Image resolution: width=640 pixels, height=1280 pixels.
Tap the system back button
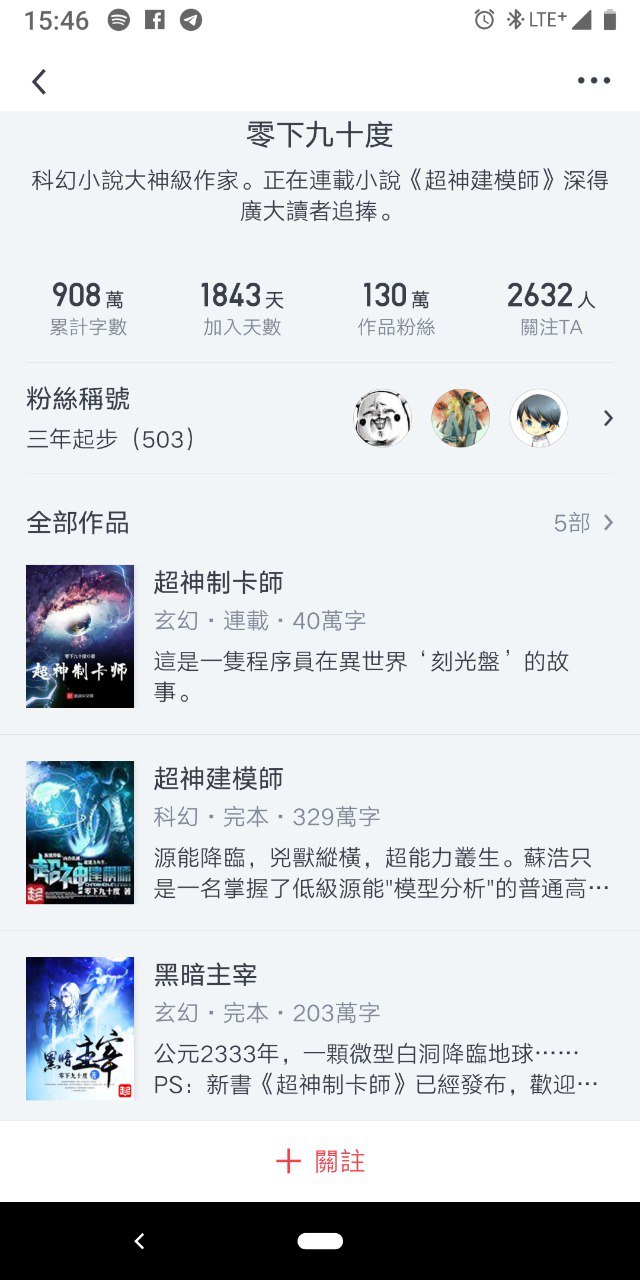[x=139, y=1241]
